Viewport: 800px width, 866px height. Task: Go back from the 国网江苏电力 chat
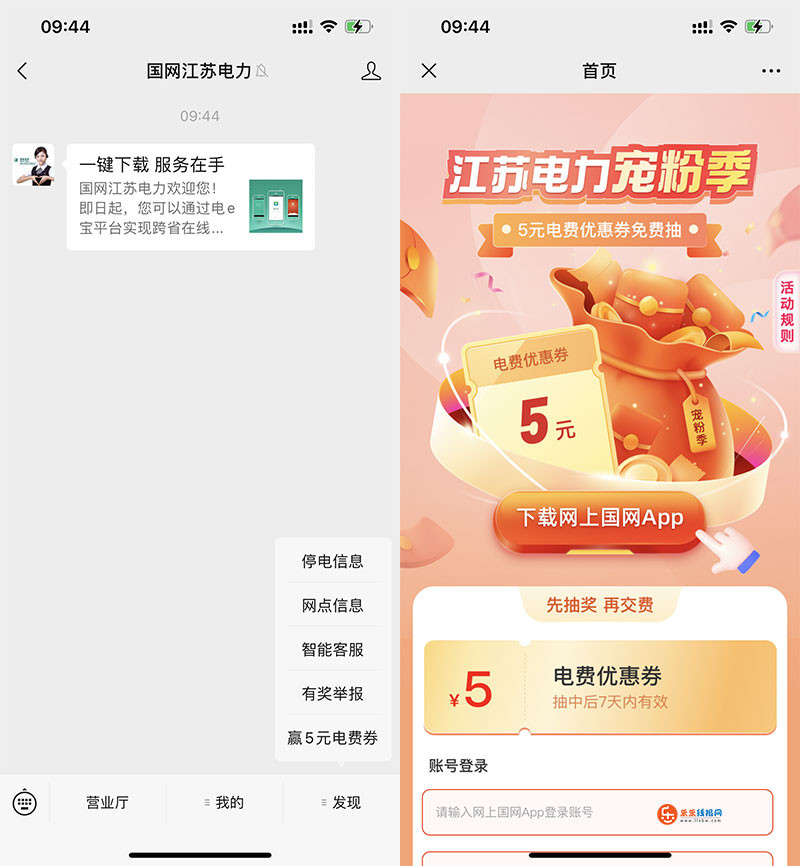point(23,71)
